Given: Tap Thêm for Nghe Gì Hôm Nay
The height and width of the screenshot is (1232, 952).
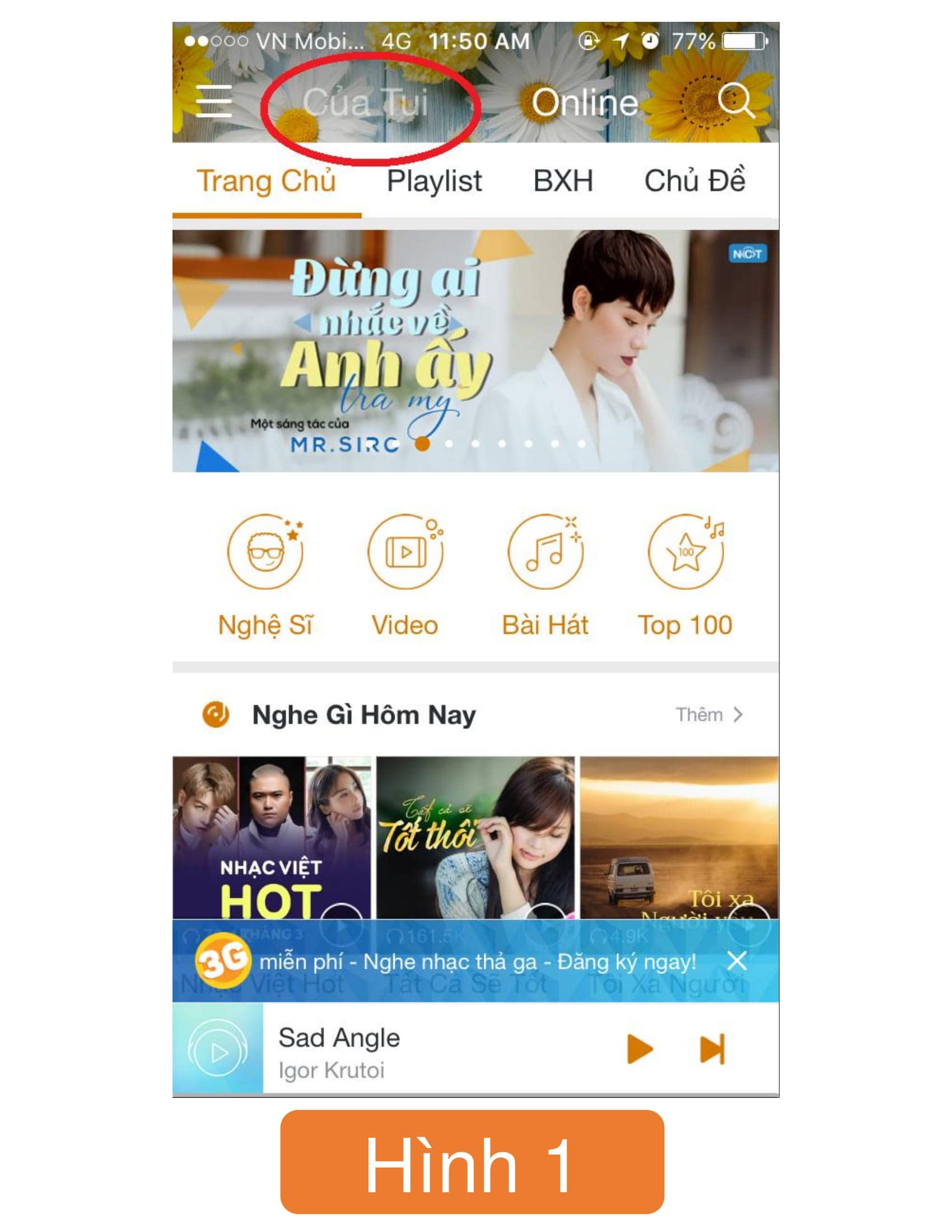Looking at the screenshot, I should [x=709, y=715].
